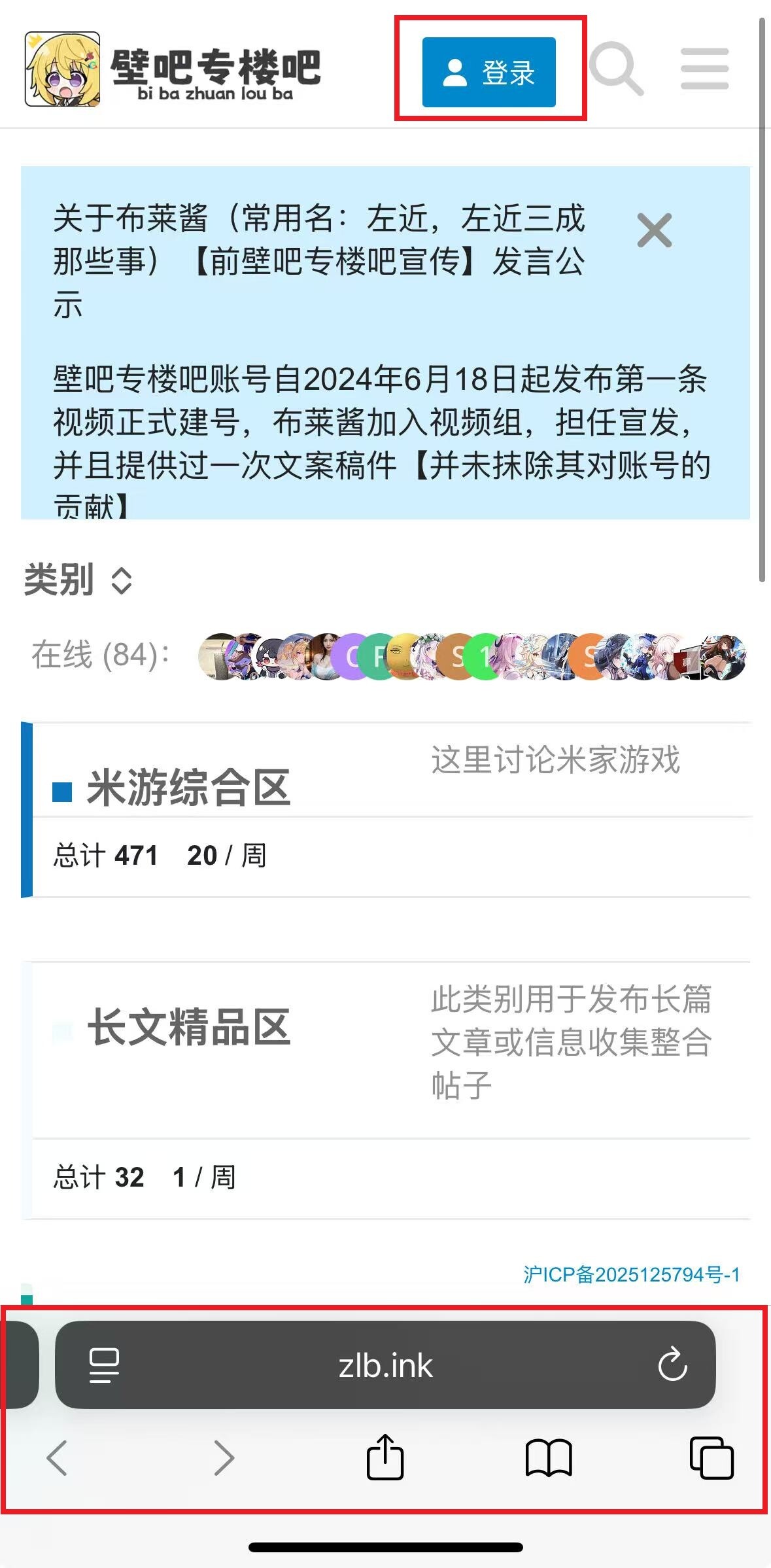Open the 壁吧专楼吧 home logo

(173, 69)
